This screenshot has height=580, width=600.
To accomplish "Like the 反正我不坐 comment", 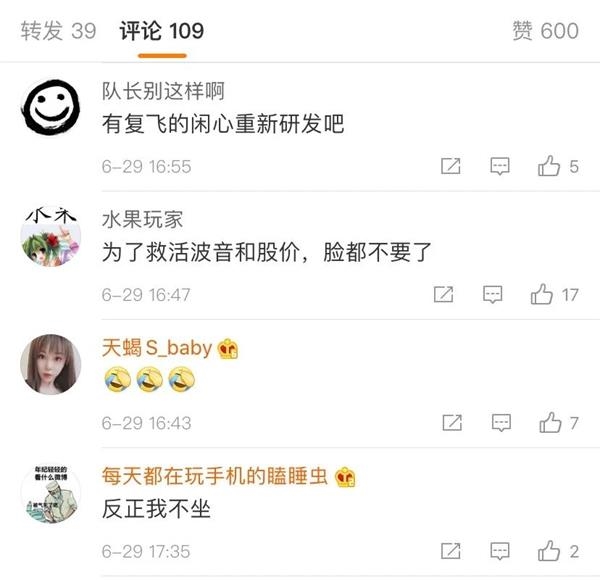I will coord(549,551).
